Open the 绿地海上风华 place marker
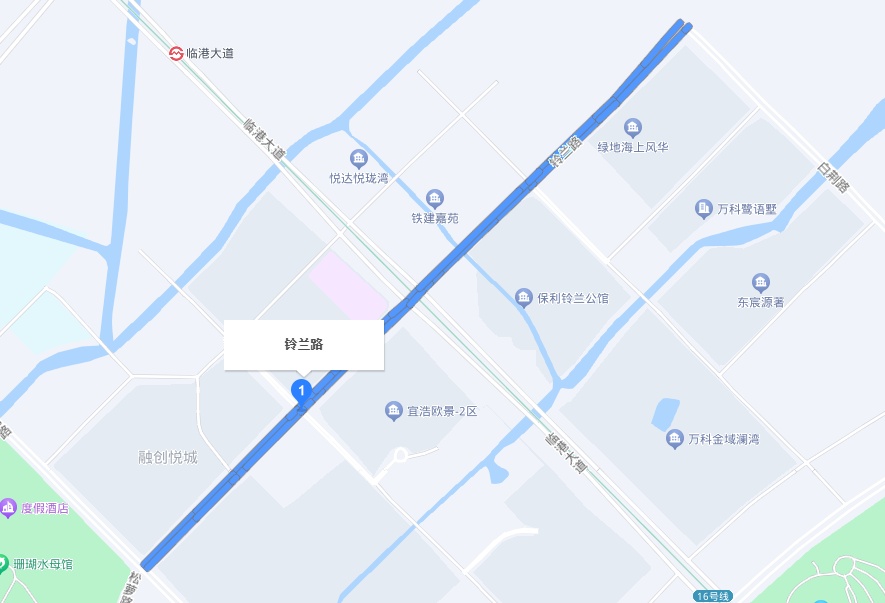This screenshot has width=885, height=603. point(632,127)
